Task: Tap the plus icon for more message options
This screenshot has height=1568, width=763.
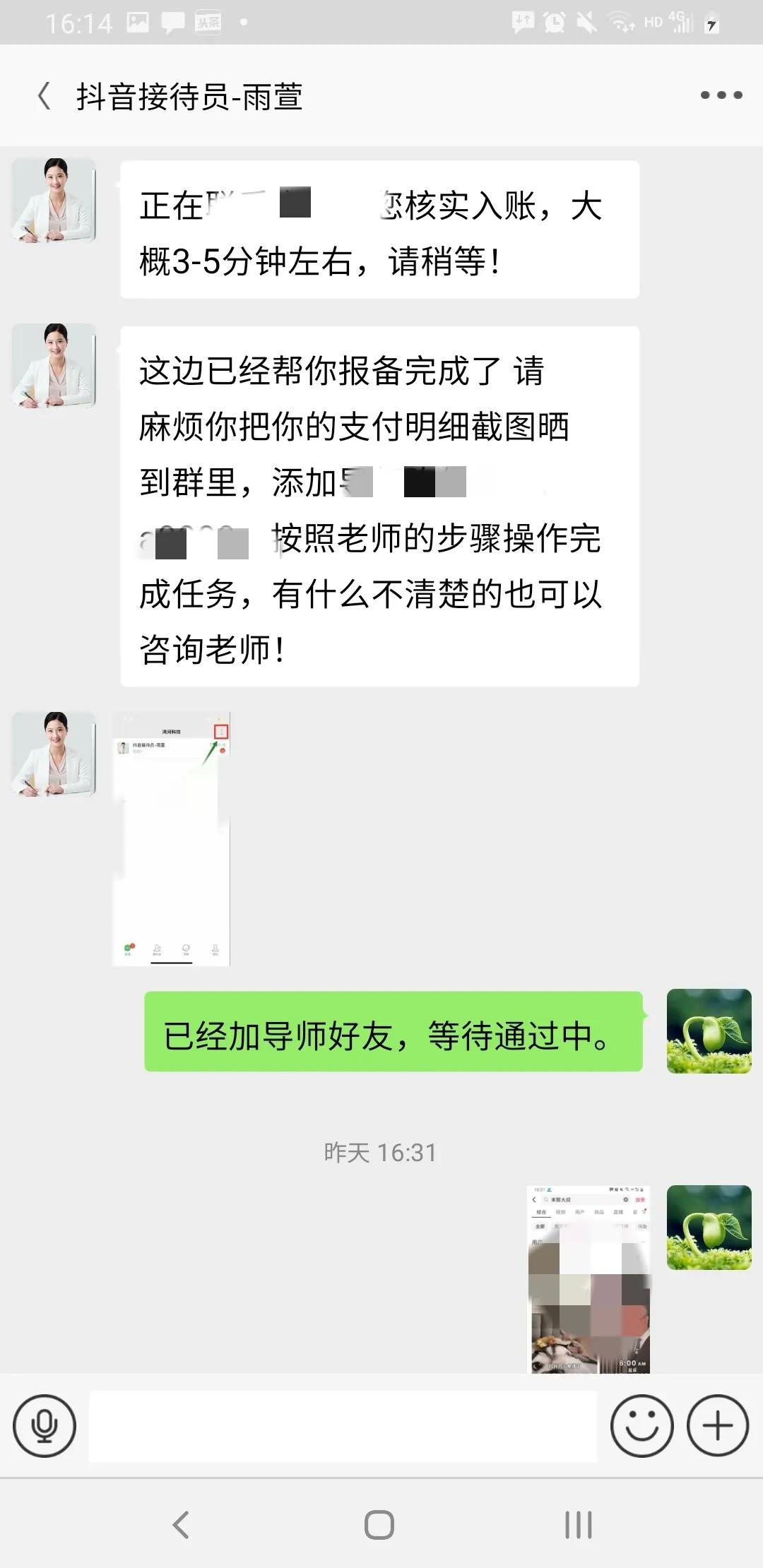Action: [716, 1426]
